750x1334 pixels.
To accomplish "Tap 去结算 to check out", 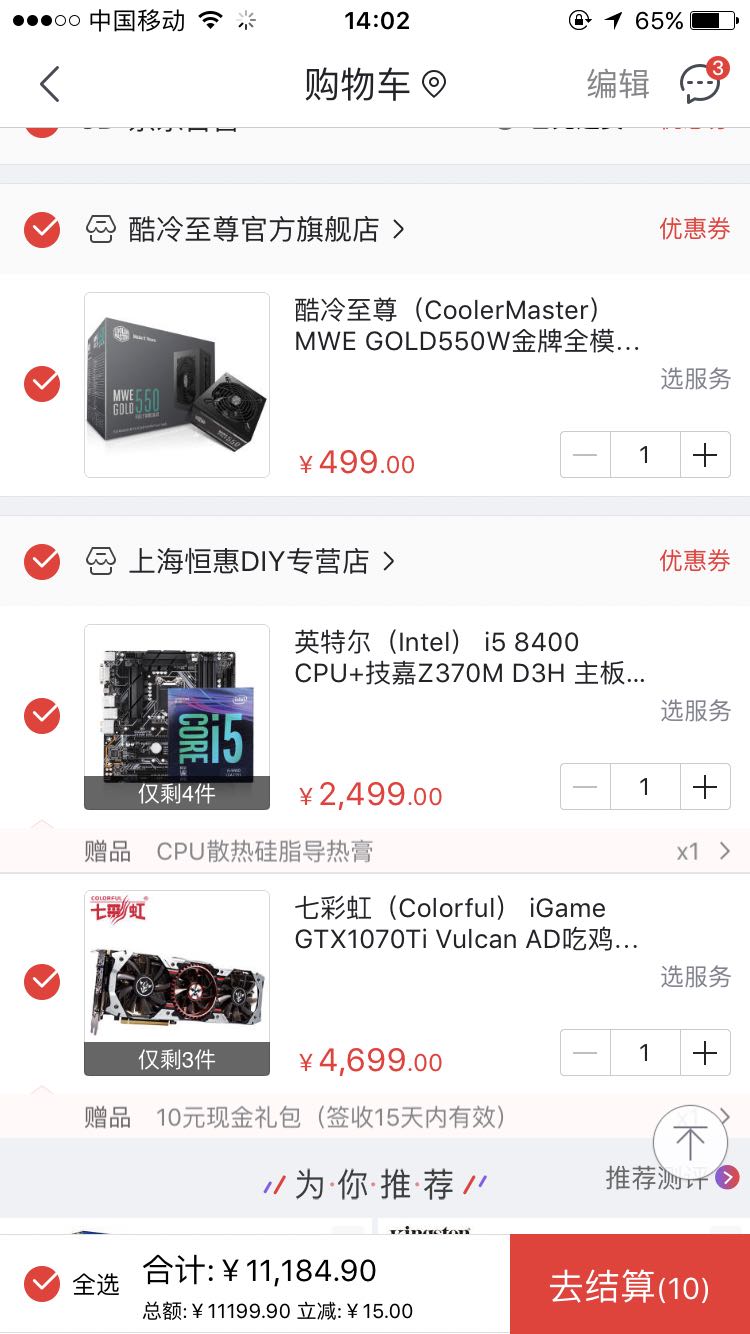I will (x=630, y=1286).
